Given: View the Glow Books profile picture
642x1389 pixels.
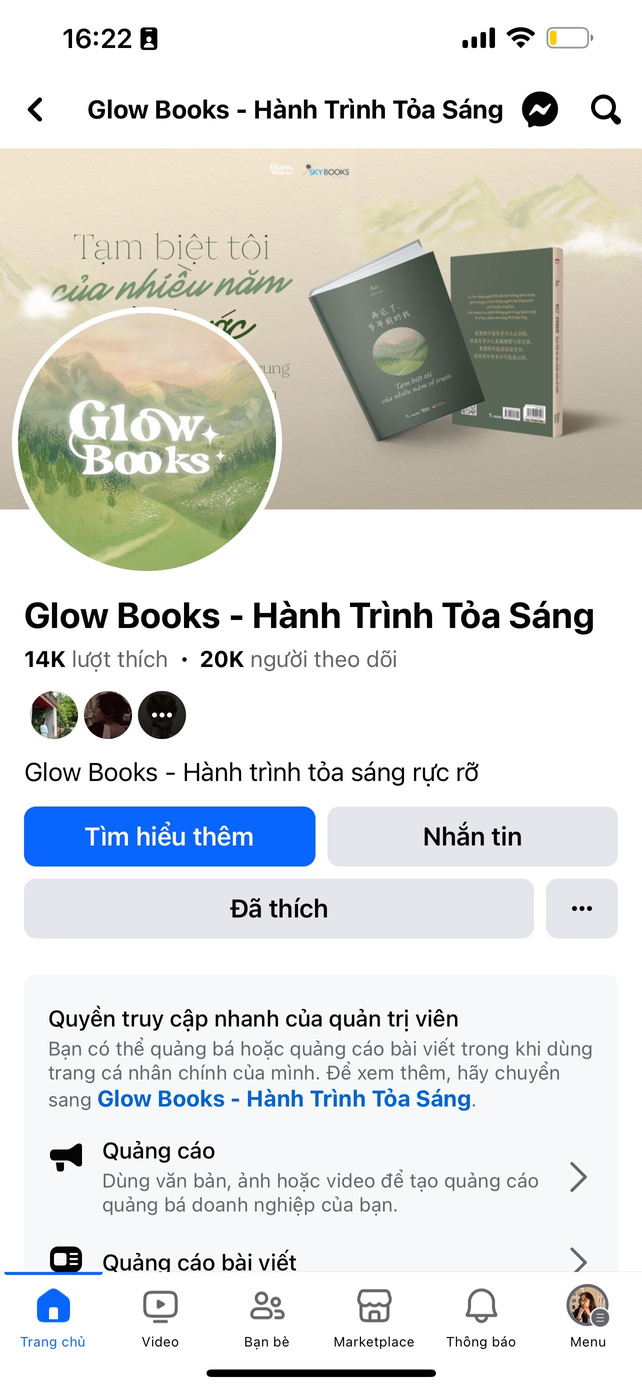Looking at the screenshot, I should pyautogui.click(x=148, y=442).
